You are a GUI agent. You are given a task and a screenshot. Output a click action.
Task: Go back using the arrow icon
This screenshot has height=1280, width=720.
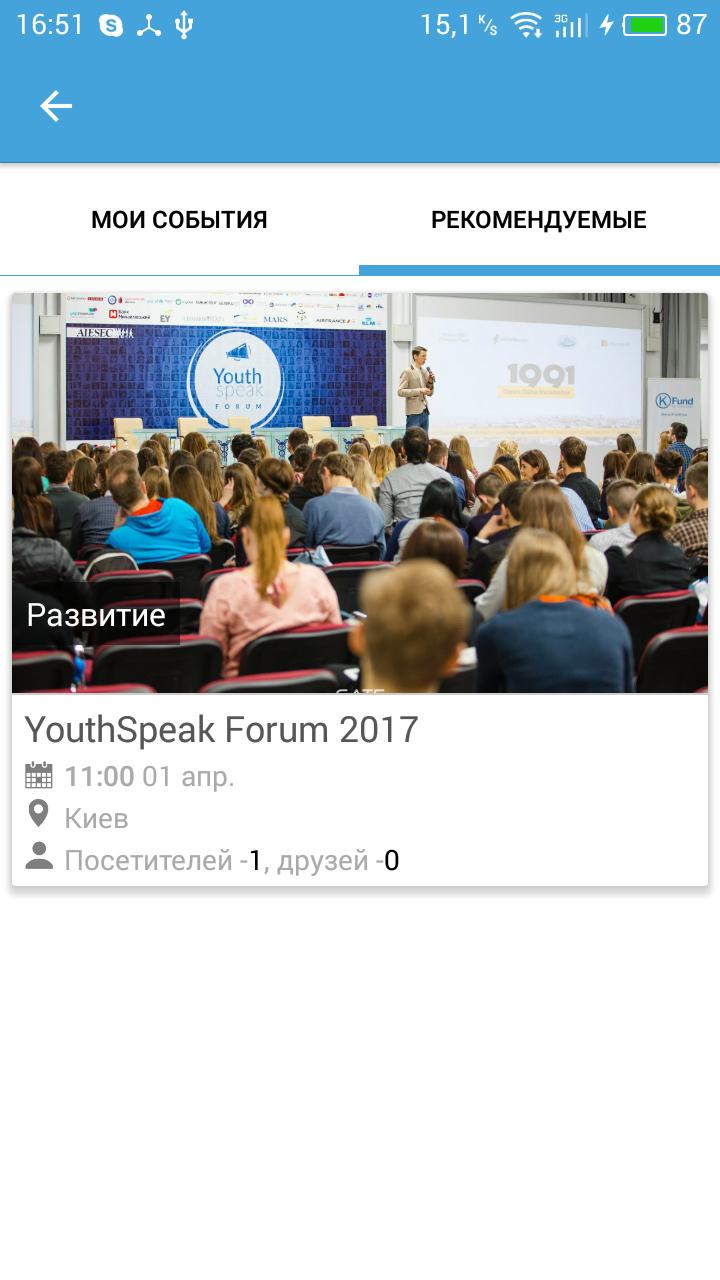(56, 106)
